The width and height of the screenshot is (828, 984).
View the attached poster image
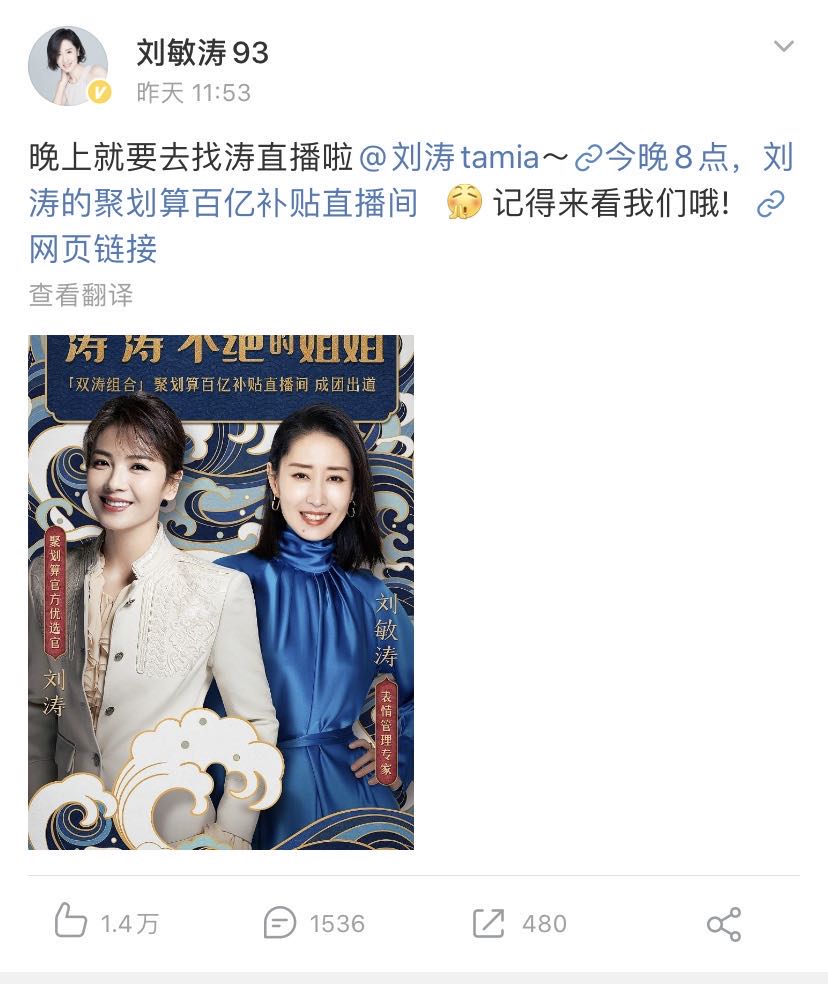click(x=221, y=592)
